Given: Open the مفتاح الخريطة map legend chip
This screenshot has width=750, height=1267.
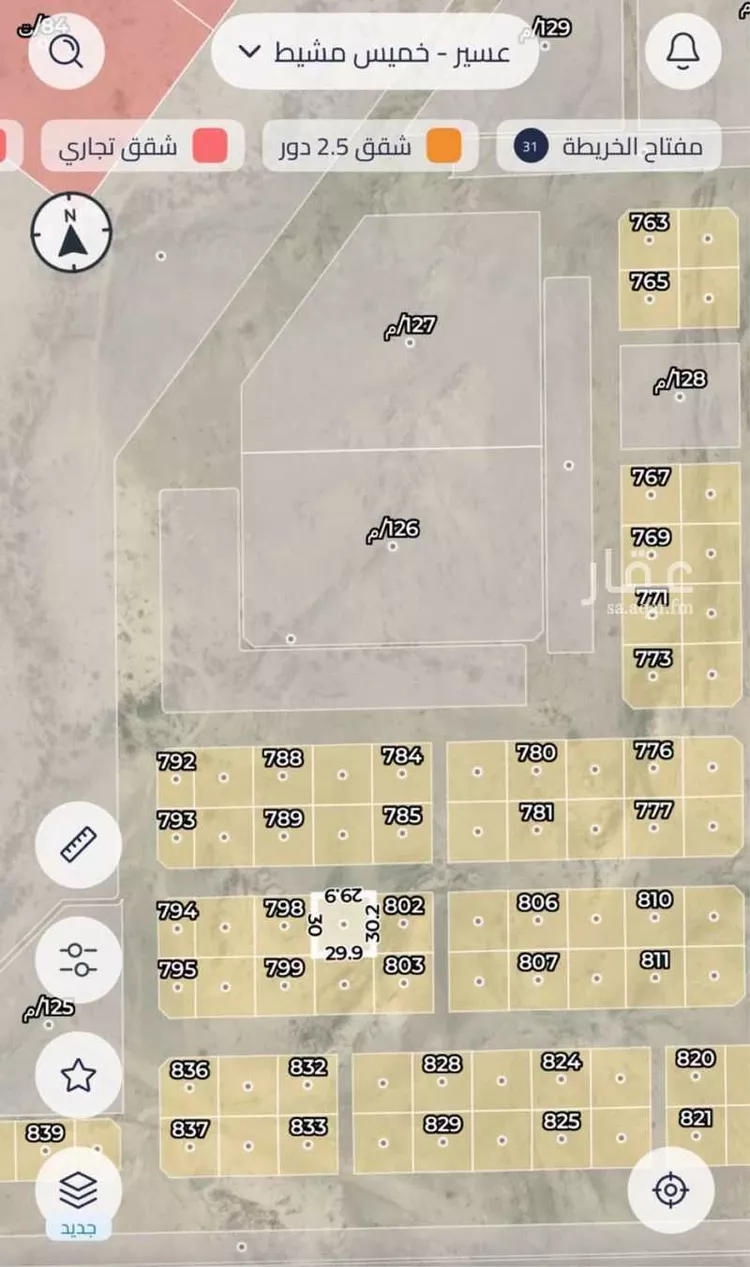Looking at the screenshot, I should (x=610, y=147).
